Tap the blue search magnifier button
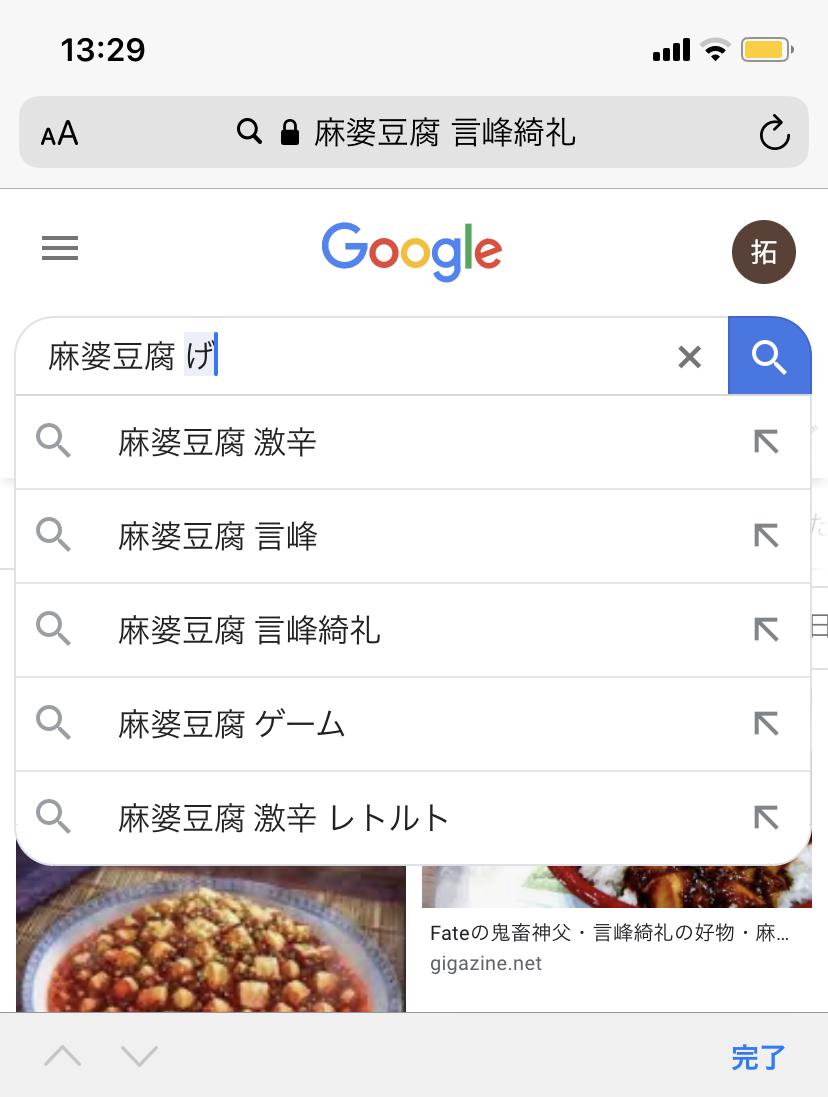 pyautogui.click(x=769, y=357)
